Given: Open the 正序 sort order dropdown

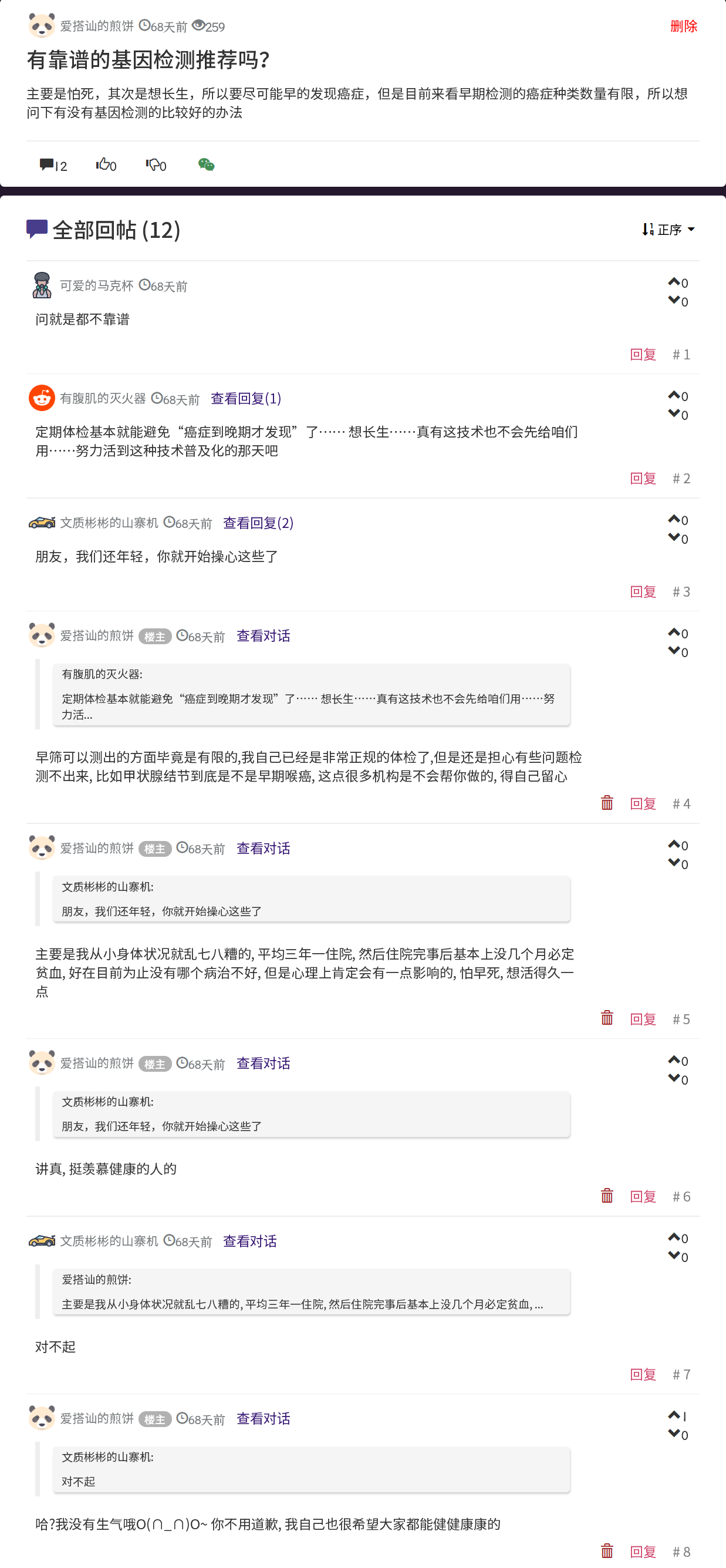Looking at the screenshot, I should (x=668, y=230).
